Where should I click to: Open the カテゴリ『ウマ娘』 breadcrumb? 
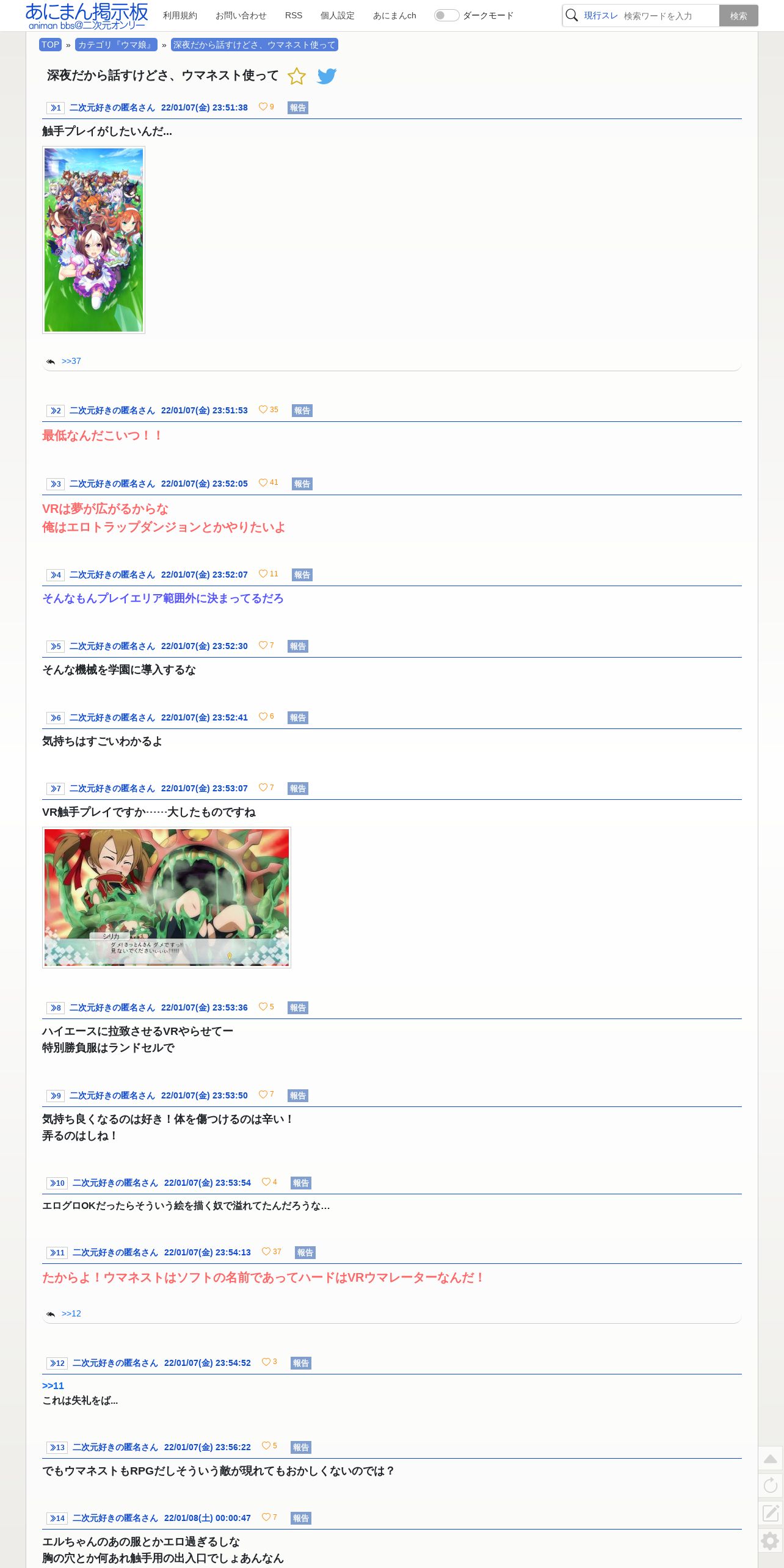click(x=116, y=45)
